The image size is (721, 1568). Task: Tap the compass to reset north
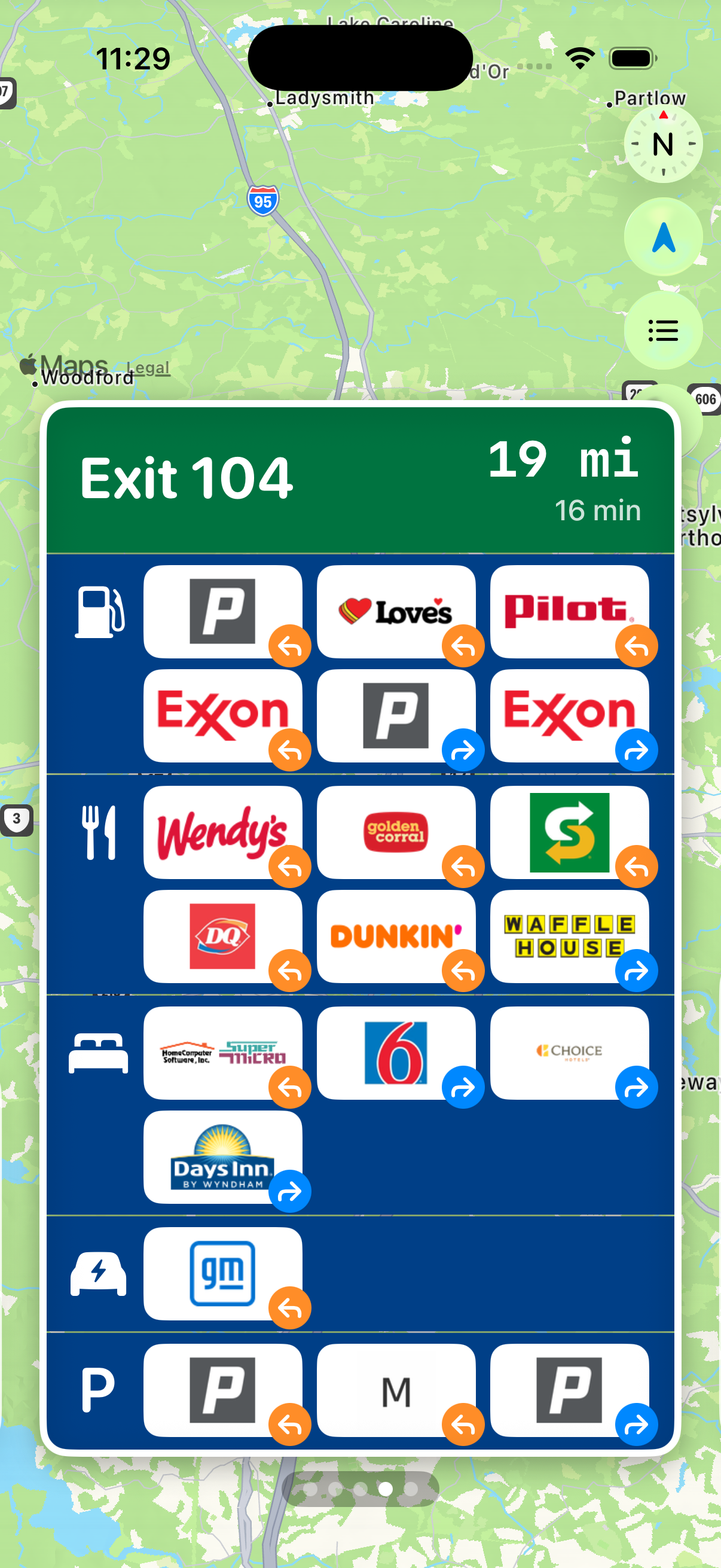662,144
